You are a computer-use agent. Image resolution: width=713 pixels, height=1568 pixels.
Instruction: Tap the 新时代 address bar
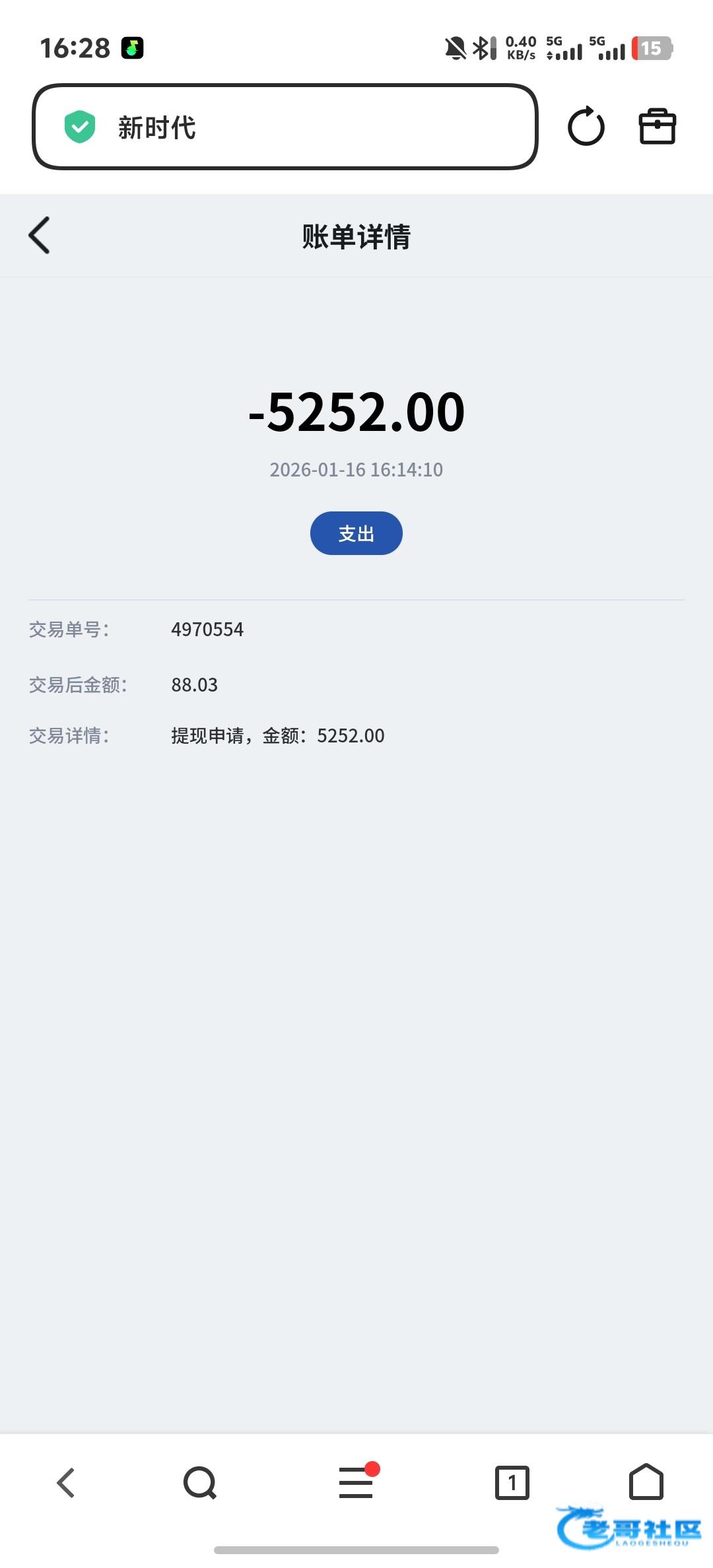click(284, 127)
